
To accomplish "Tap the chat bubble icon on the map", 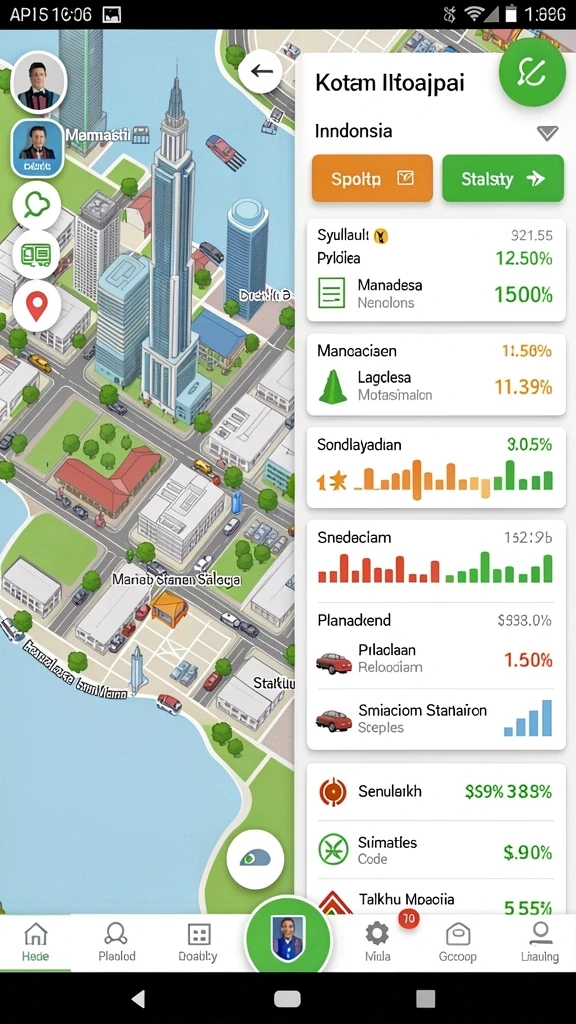I will click(x=37, y=206).
